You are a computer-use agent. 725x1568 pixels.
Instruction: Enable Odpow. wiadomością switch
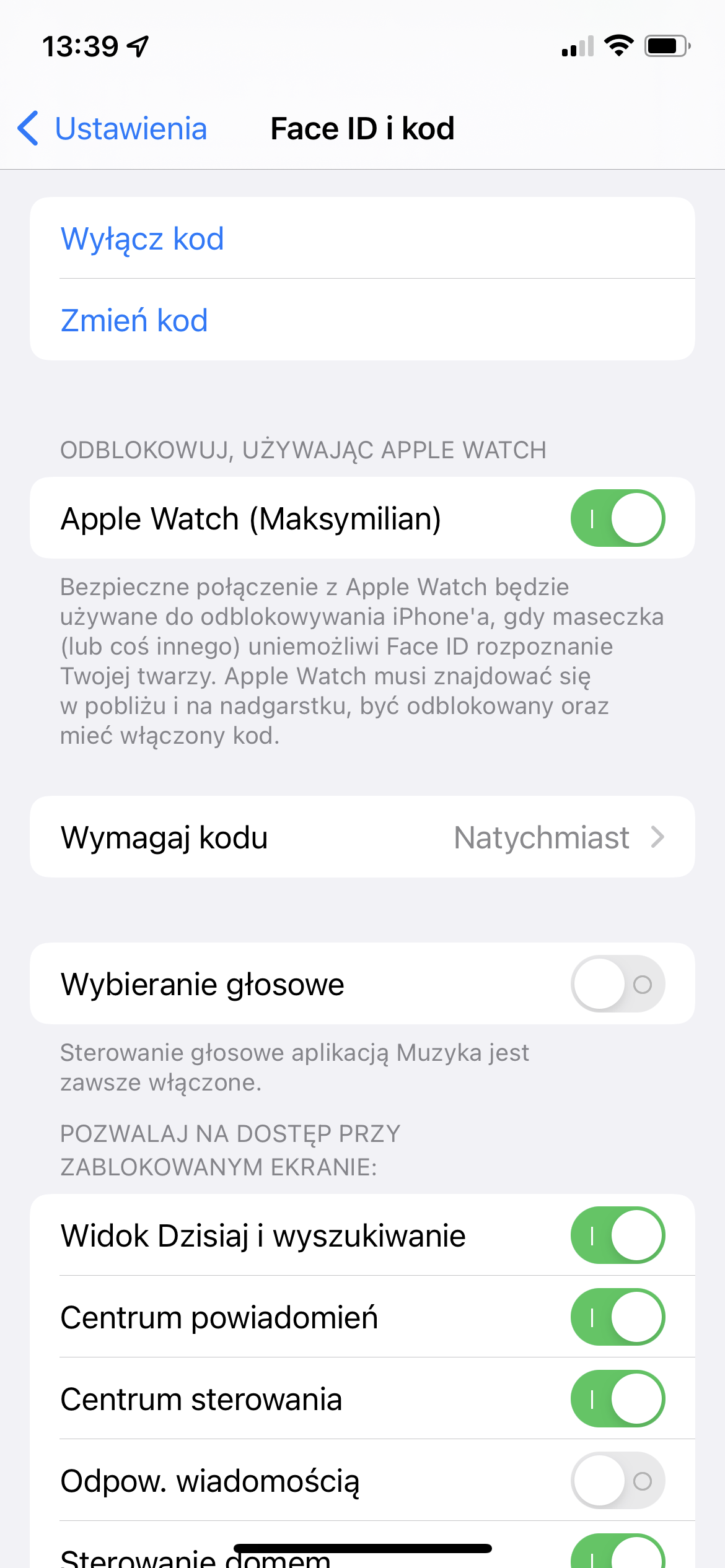[x=618, y=1481]
